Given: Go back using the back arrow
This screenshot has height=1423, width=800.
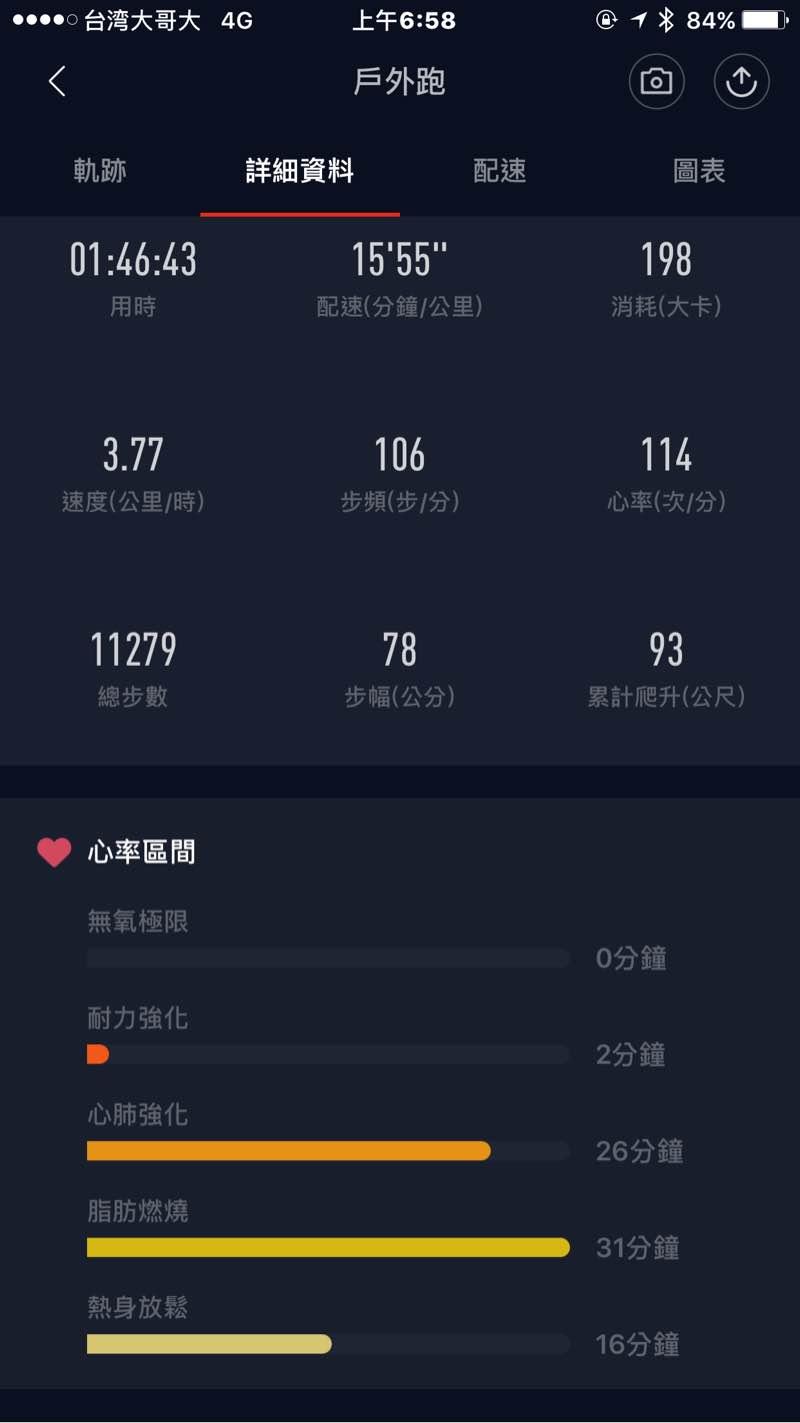Looking at the screenshot, I should tap(57, 82).
